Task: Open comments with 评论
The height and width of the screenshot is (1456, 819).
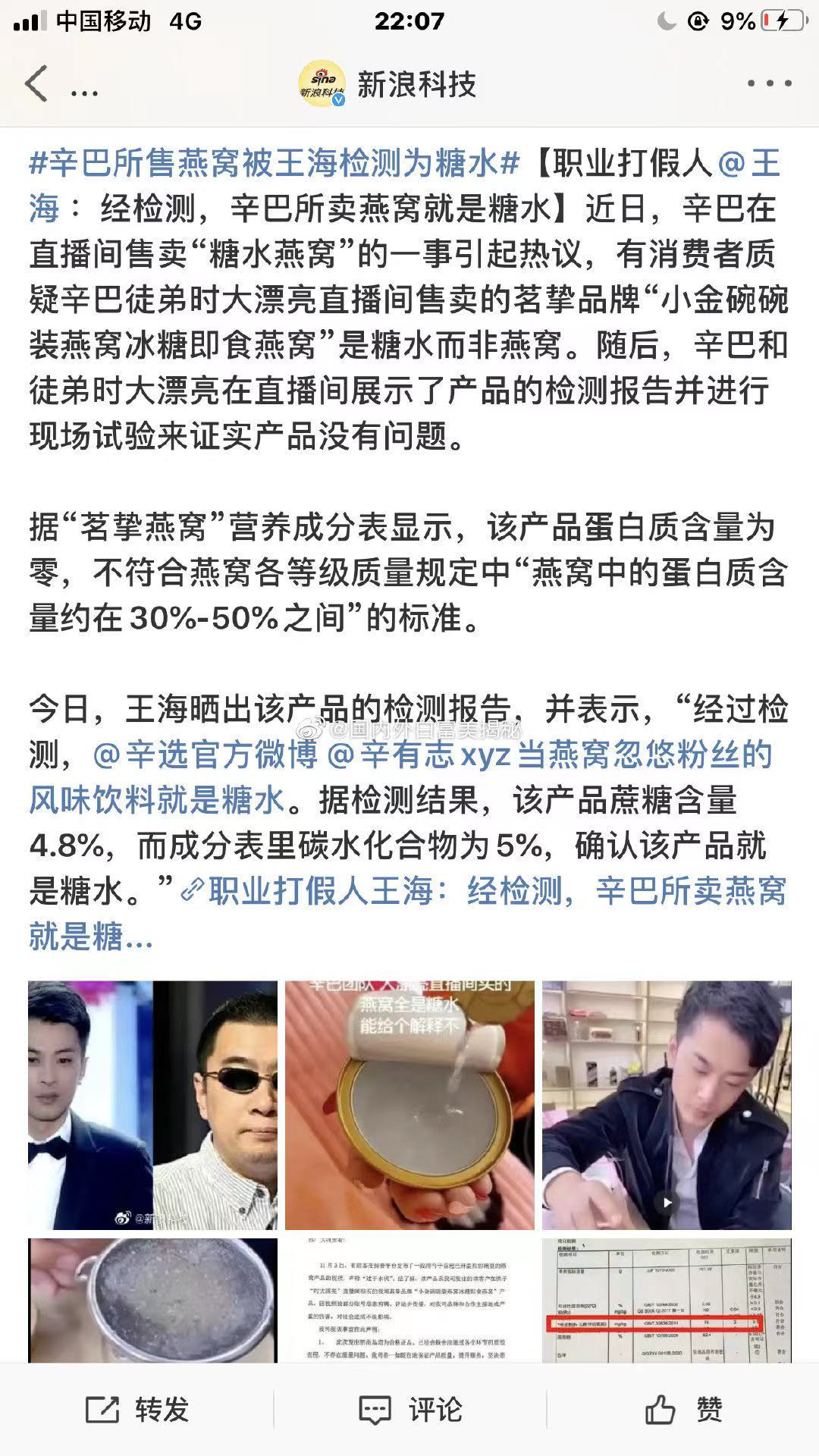Action: pyautogui.click(x=409, y=1410)
